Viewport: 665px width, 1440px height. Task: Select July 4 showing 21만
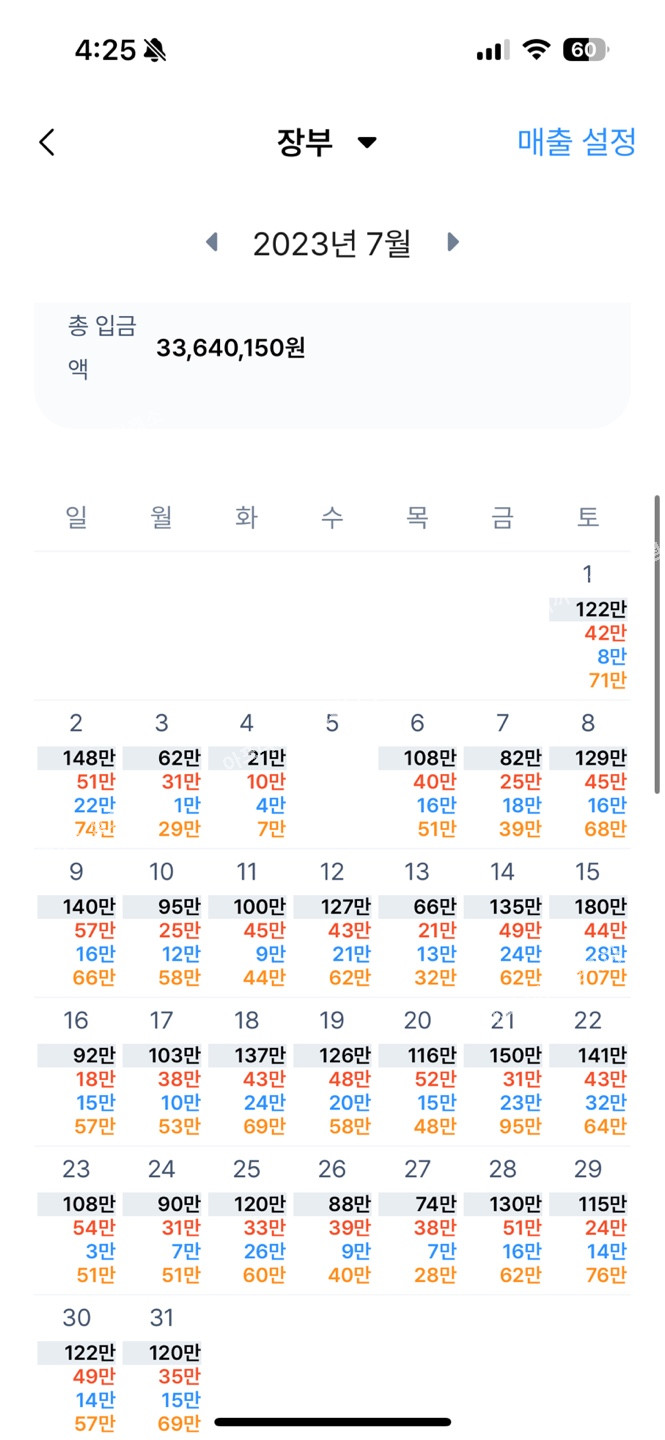(x=247, y=774)
